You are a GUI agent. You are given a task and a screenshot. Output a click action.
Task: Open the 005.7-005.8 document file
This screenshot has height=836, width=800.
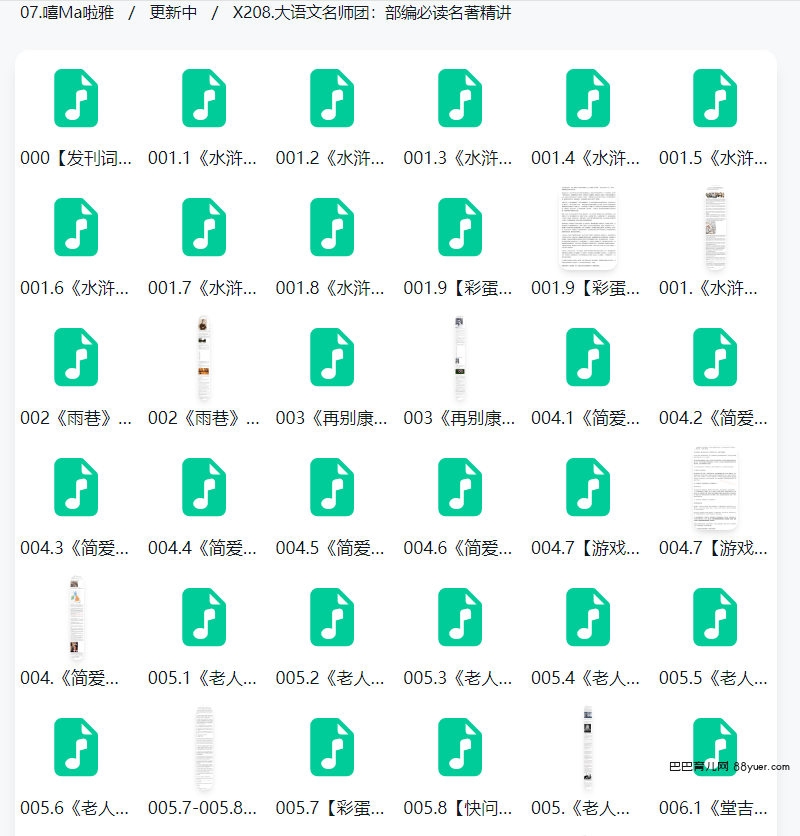[204, 747]
